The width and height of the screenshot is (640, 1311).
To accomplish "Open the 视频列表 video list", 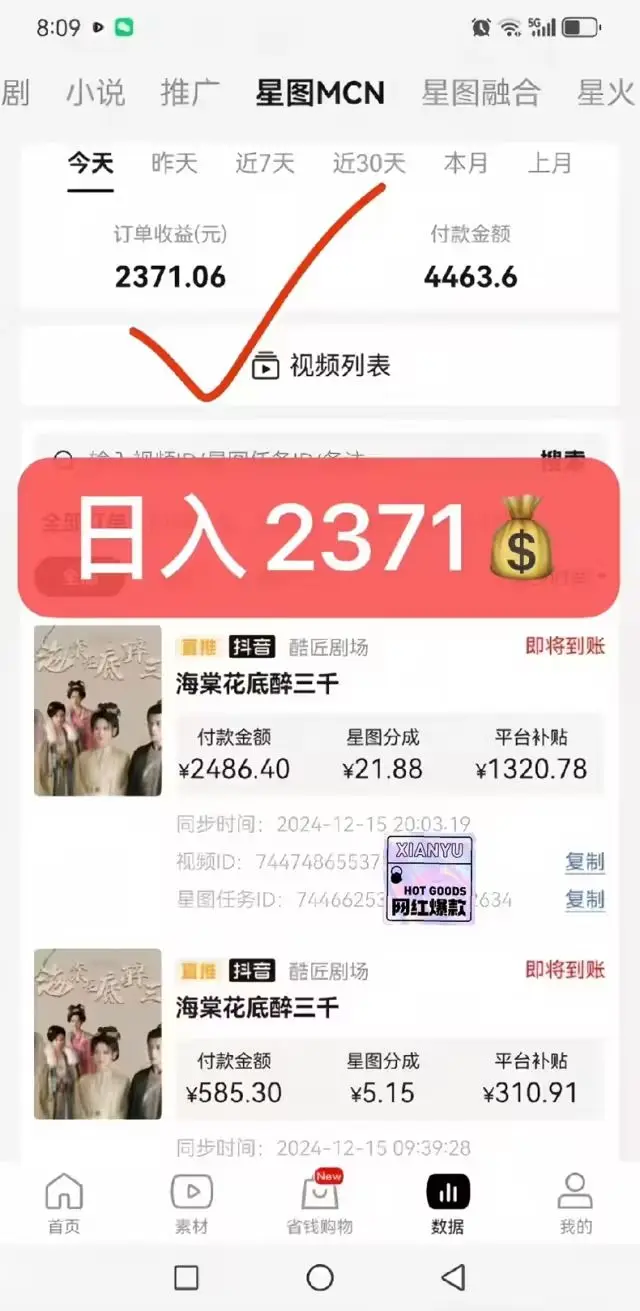I will (320, 366).
